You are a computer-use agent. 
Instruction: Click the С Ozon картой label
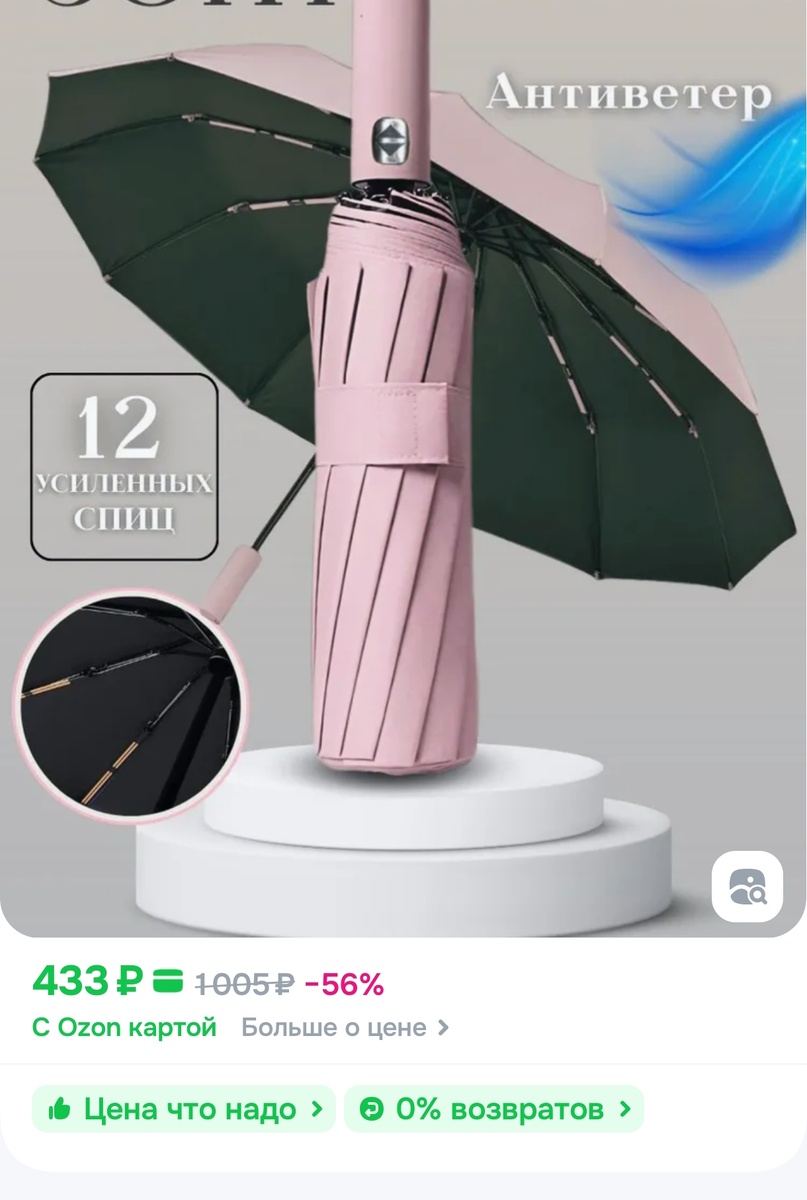click(x=124, y=1027)
